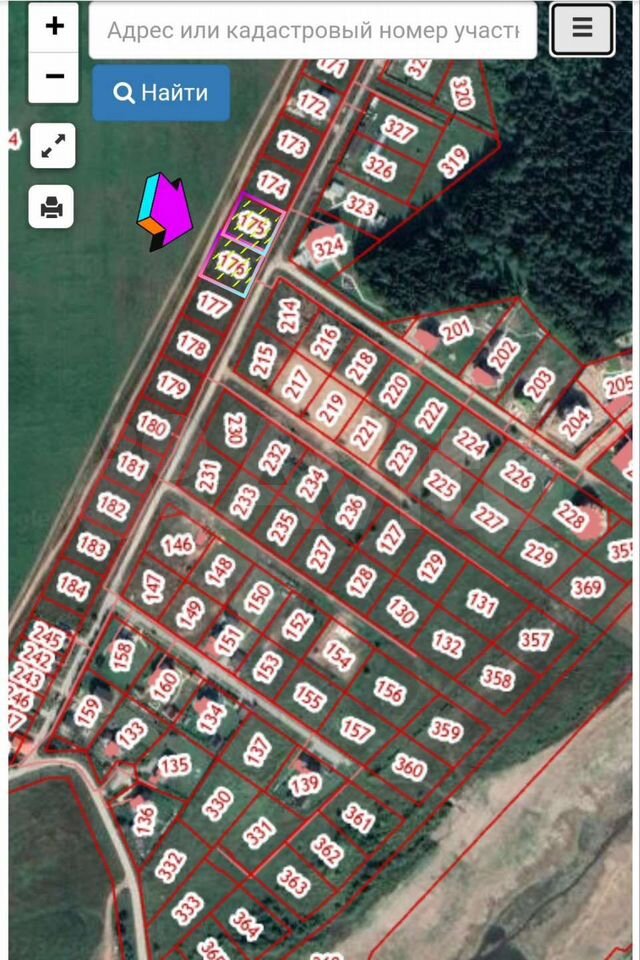Print the map

click(x=52, y=207)
